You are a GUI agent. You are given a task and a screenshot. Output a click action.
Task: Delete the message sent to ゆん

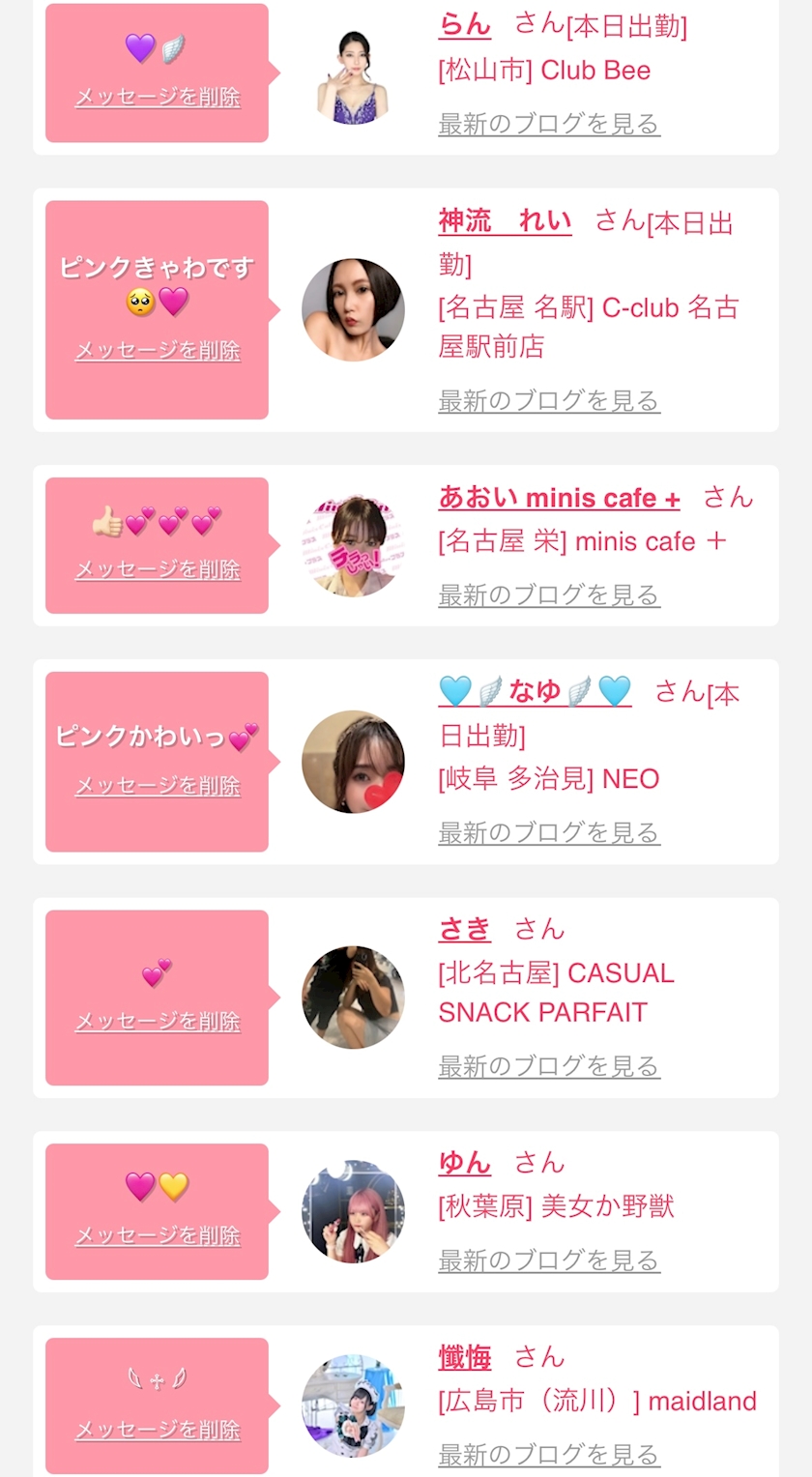158,1236
